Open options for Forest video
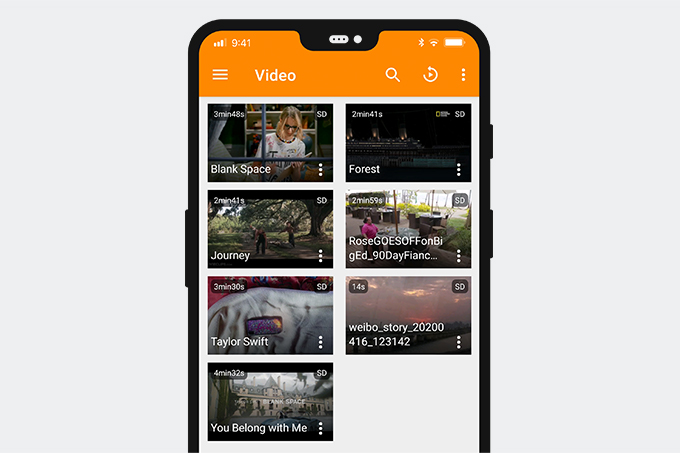The height and width of the screenshot is (453, 680). point(459,170)
